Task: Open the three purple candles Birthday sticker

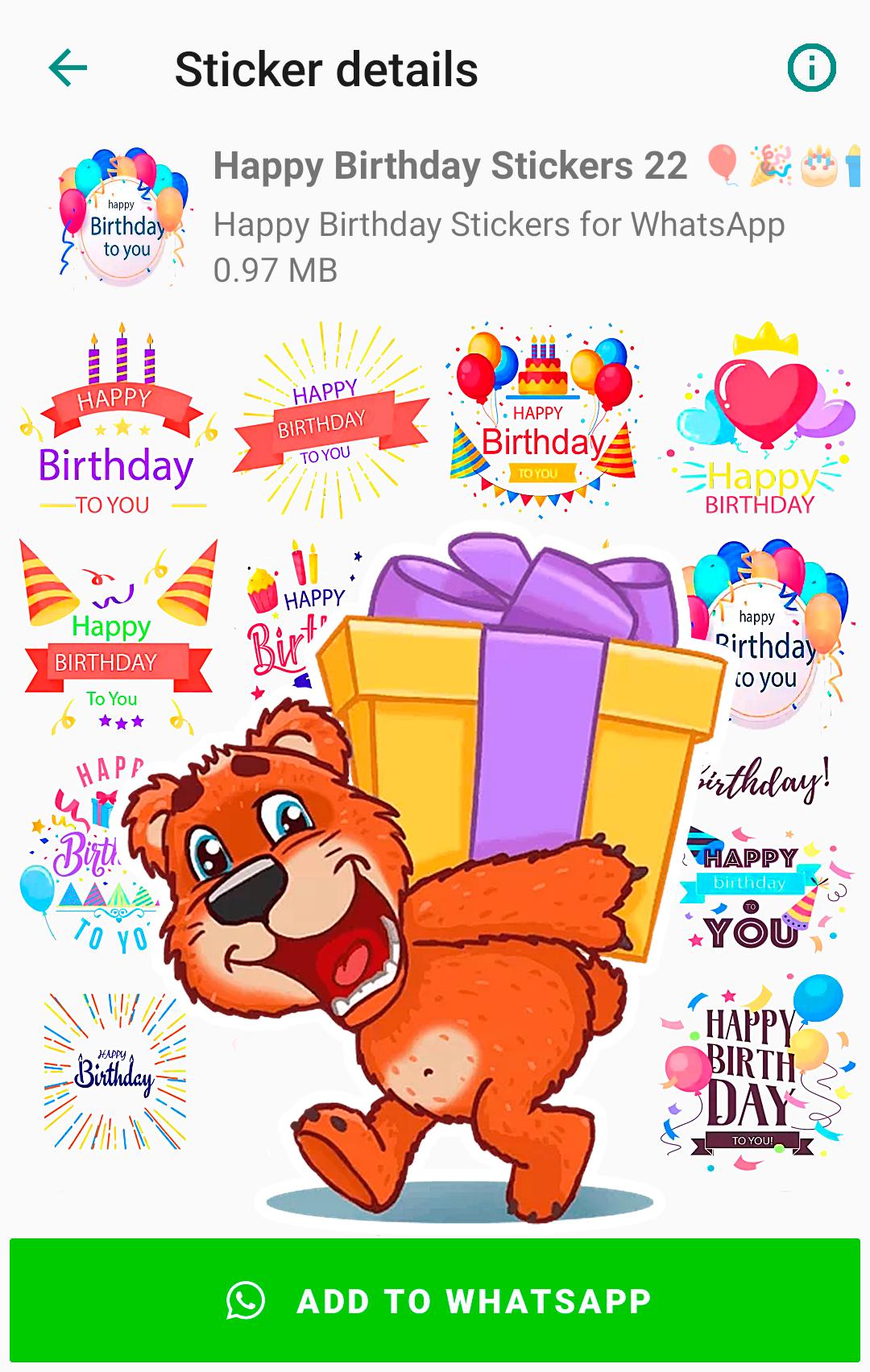Action: pyautogui.click(x=115, y=423)
